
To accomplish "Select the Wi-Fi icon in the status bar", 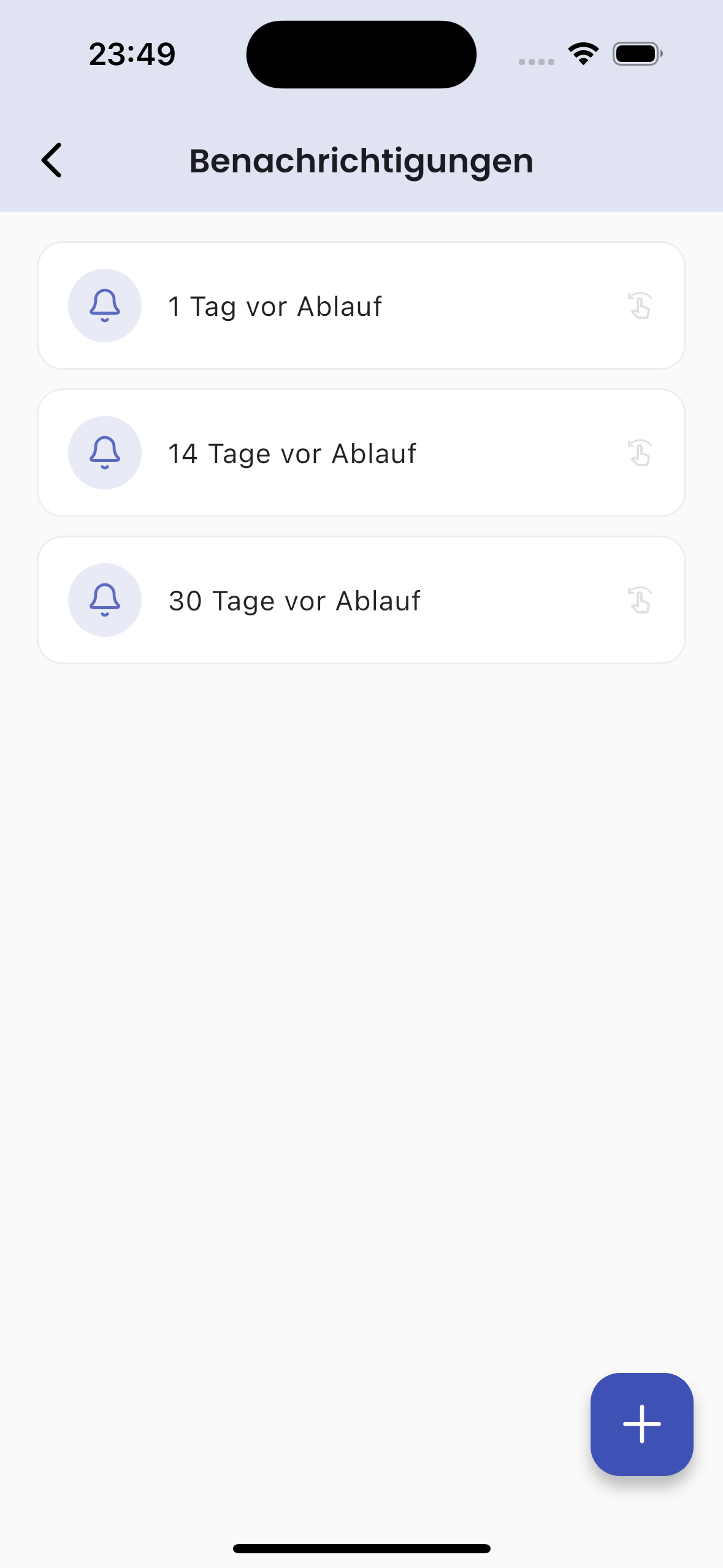I will pyautogui.click(x=583, y=53).
